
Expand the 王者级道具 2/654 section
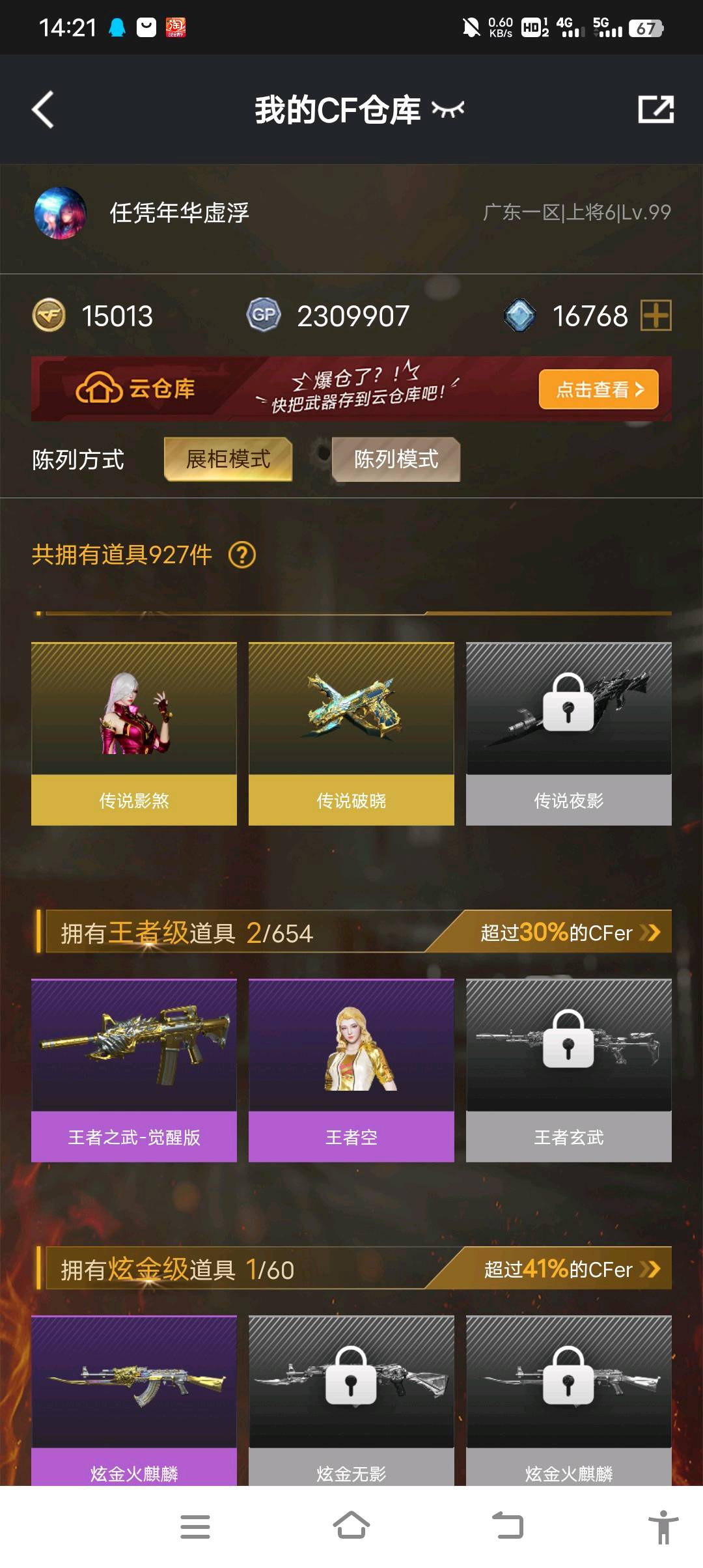[650, 932]
